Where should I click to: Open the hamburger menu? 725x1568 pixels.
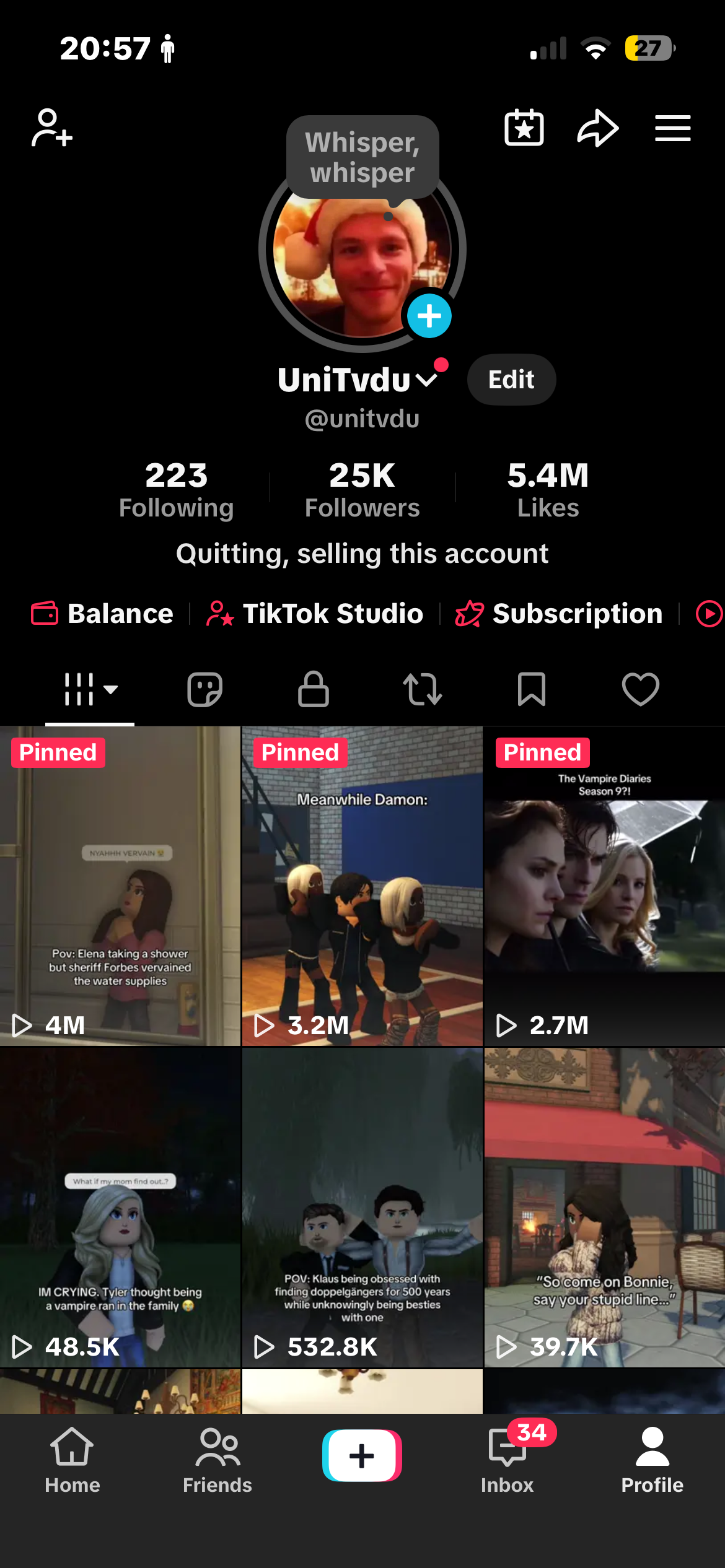[673, 128]
